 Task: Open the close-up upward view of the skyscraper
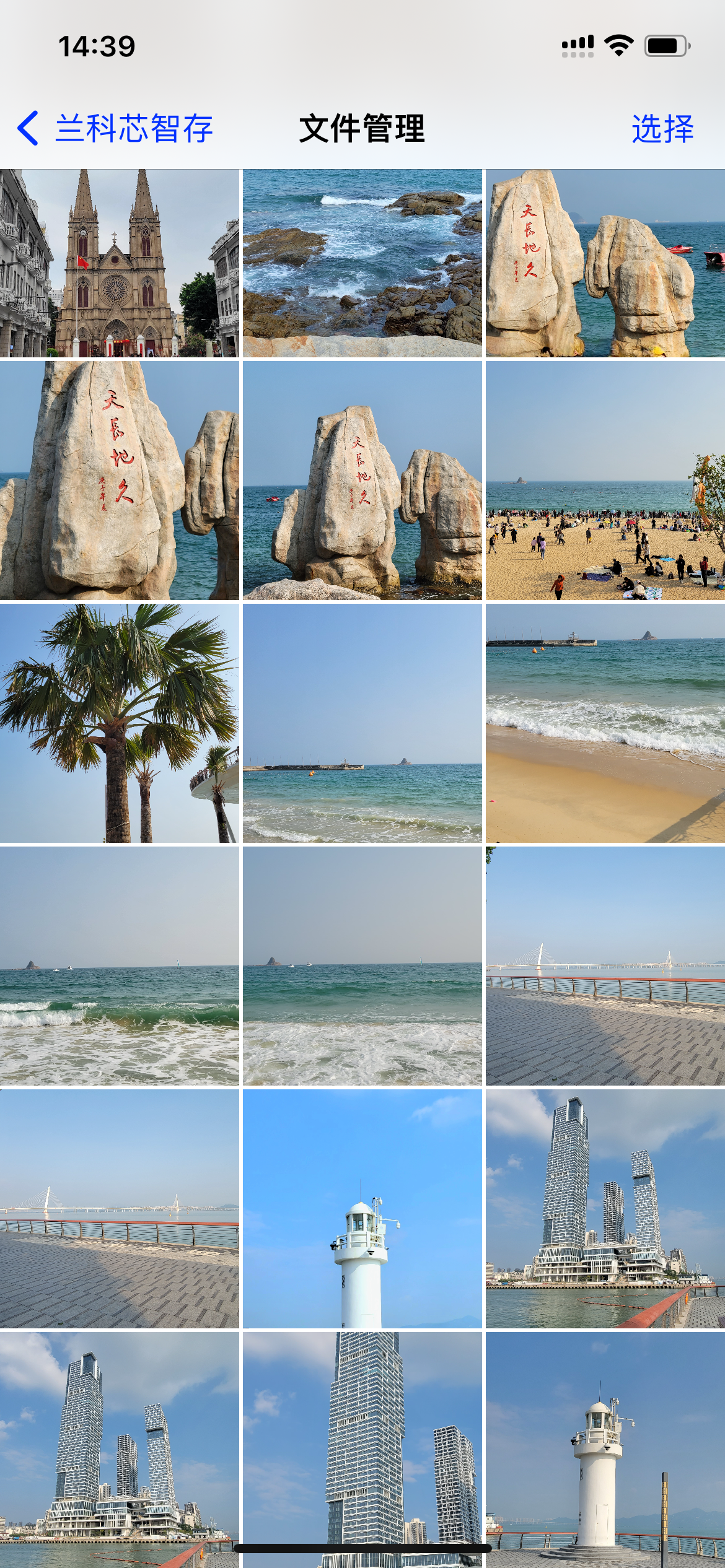pyautogui.click(x=362, y=1449)
